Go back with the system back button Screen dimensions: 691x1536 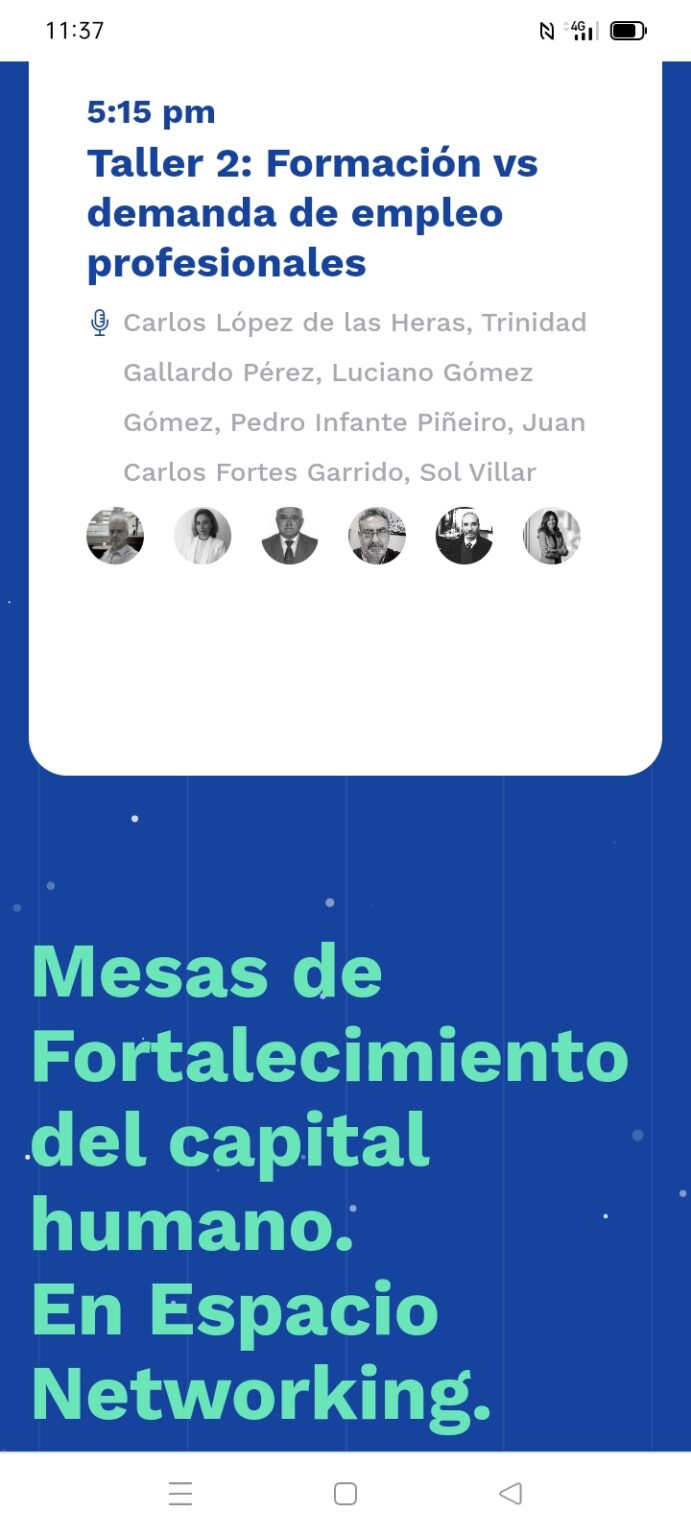(x=510, y=1494)
